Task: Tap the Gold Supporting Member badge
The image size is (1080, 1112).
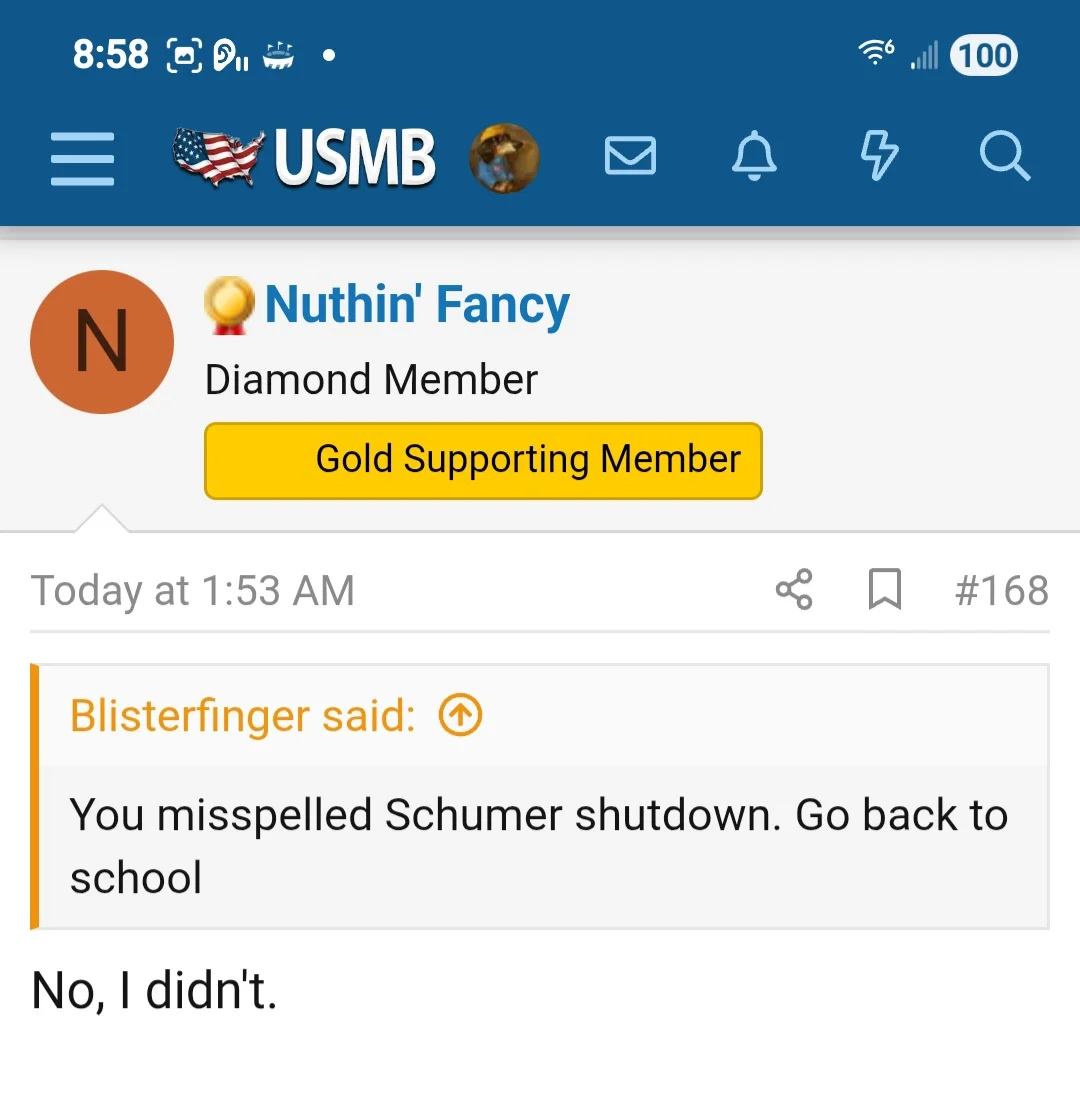Action: pyautogui.click(x=483, y=460)
